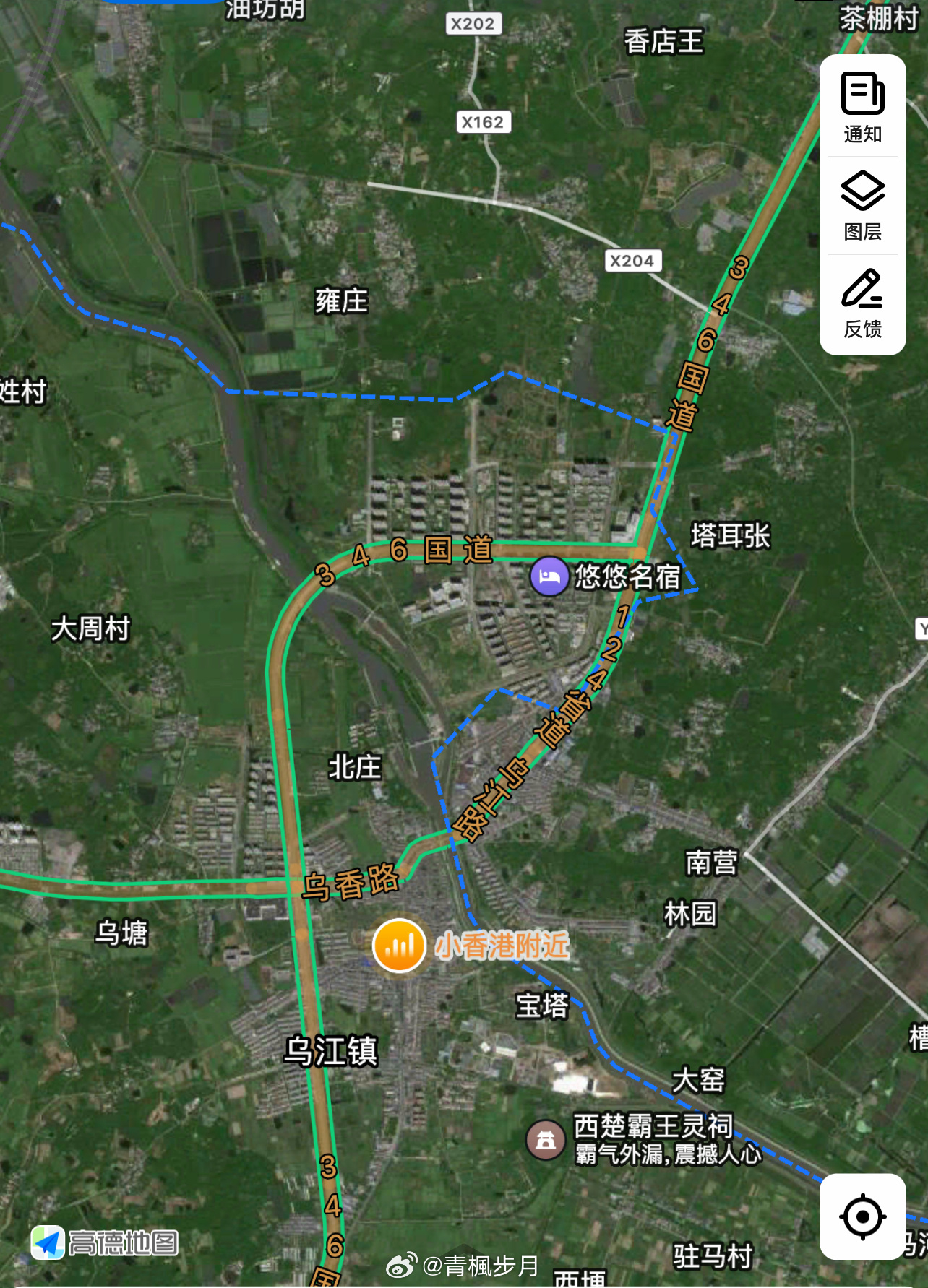Recenter map on current location

[862, 1216]
